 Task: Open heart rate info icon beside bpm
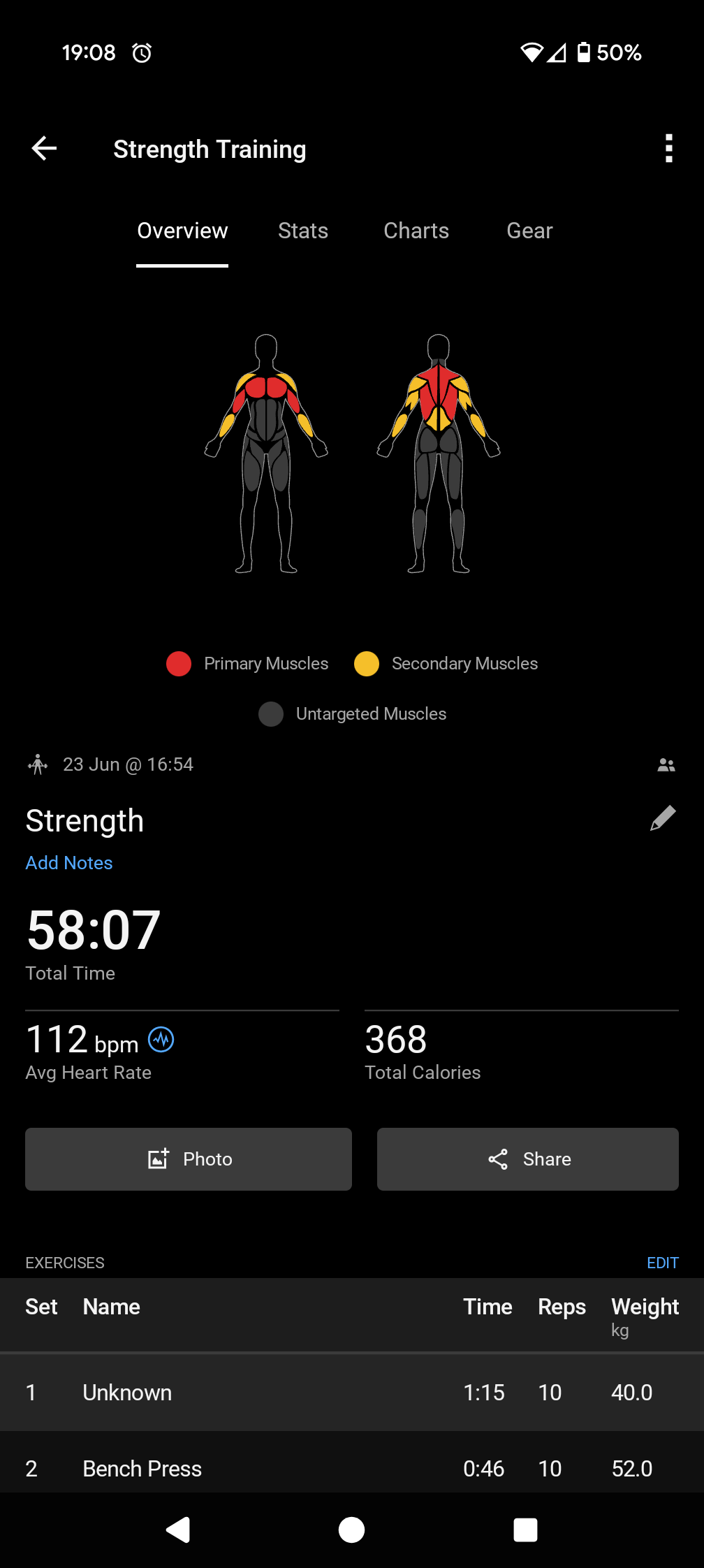tap(161, 1040)
